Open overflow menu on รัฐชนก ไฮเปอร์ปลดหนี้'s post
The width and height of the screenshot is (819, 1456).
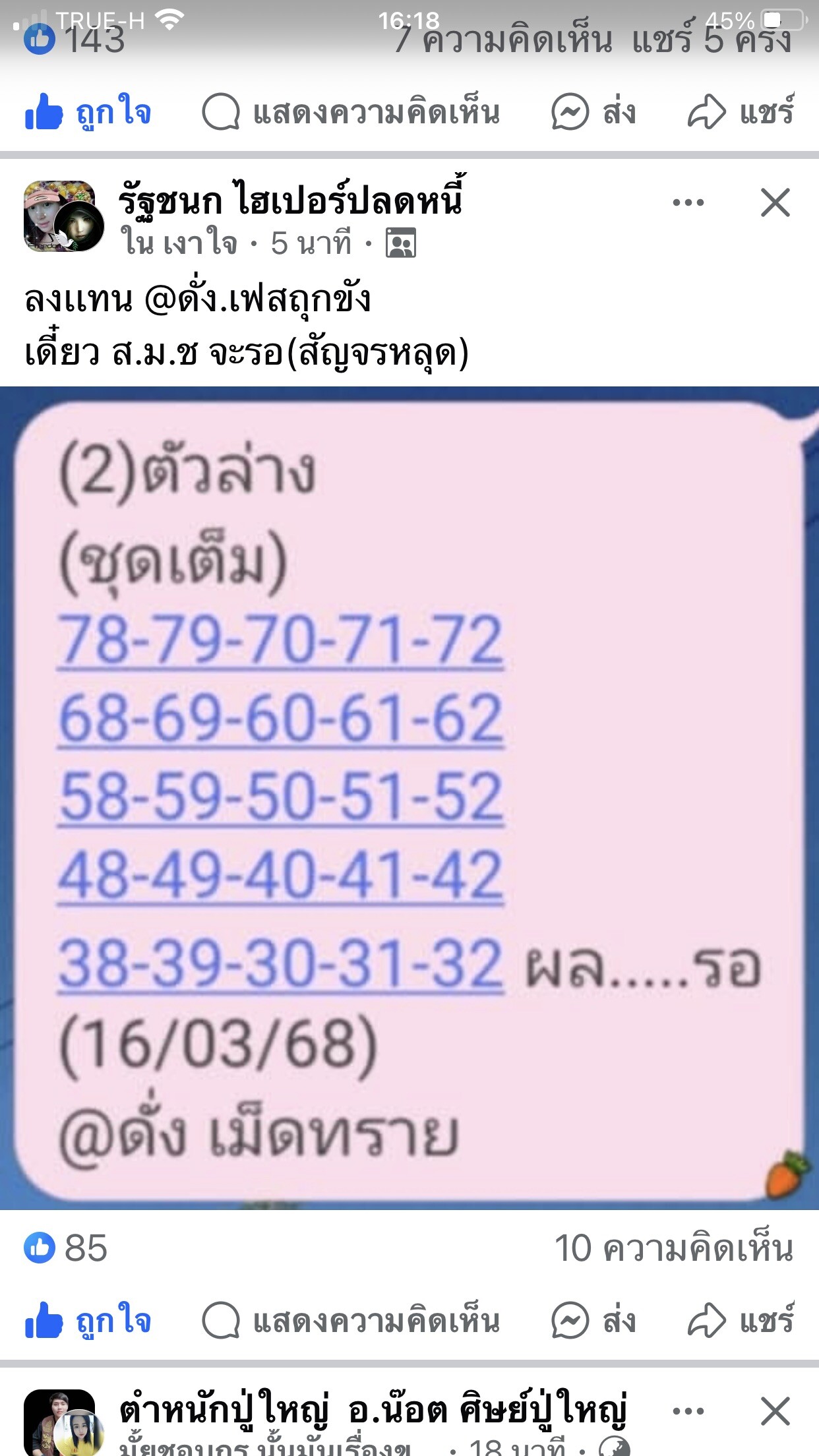(688, 202)
